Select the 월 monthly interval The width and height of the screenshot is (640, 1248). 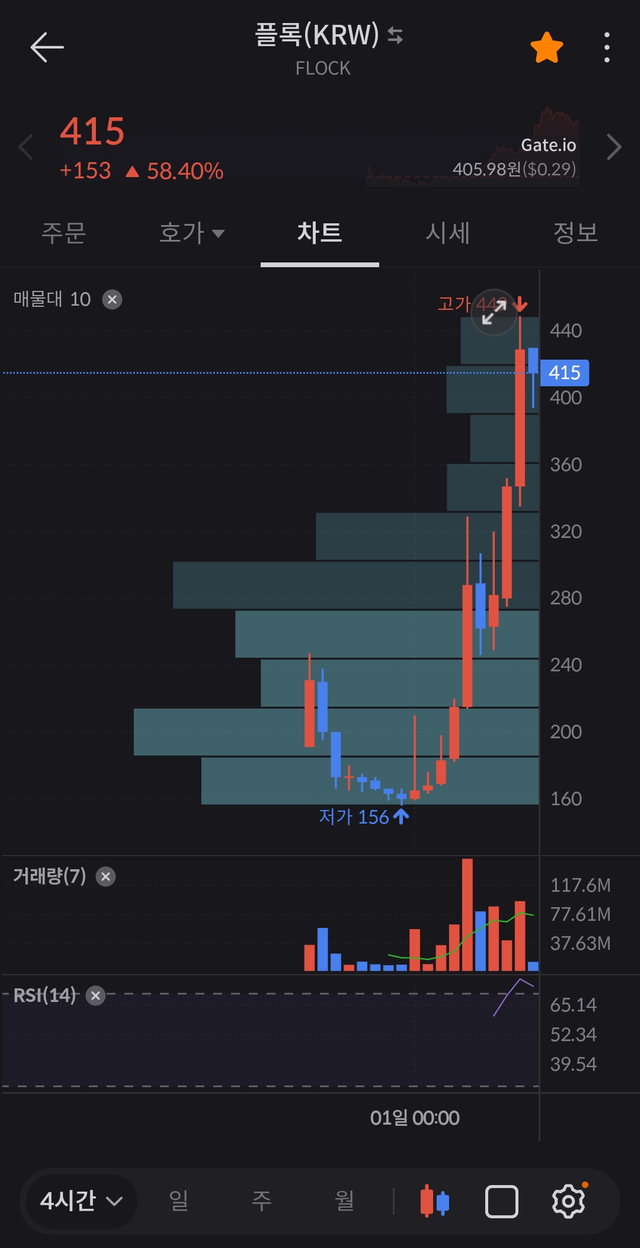[344, 1201]
